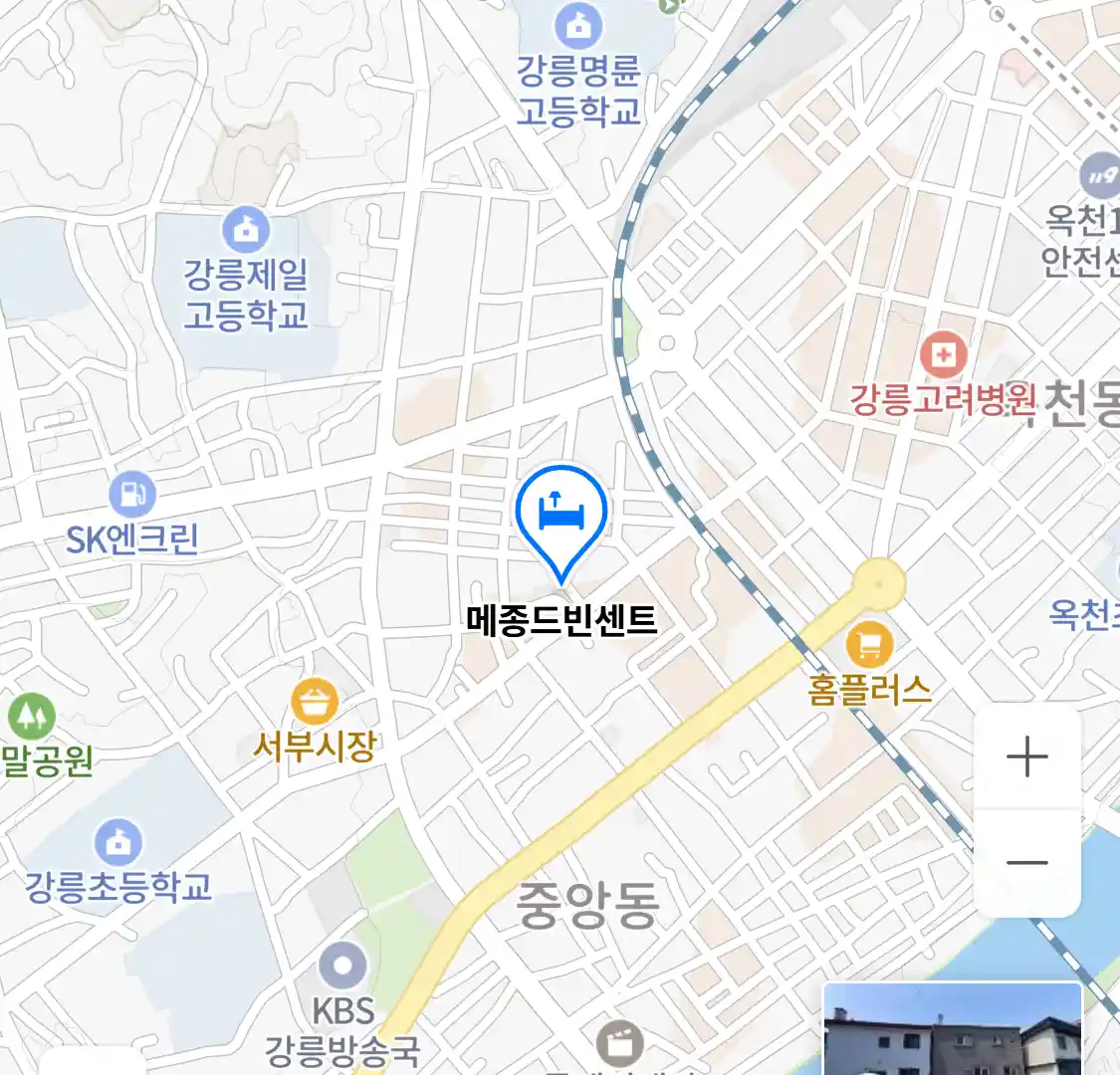
Task: Open the street view photo thumbnail
Action: (952, 1028)
